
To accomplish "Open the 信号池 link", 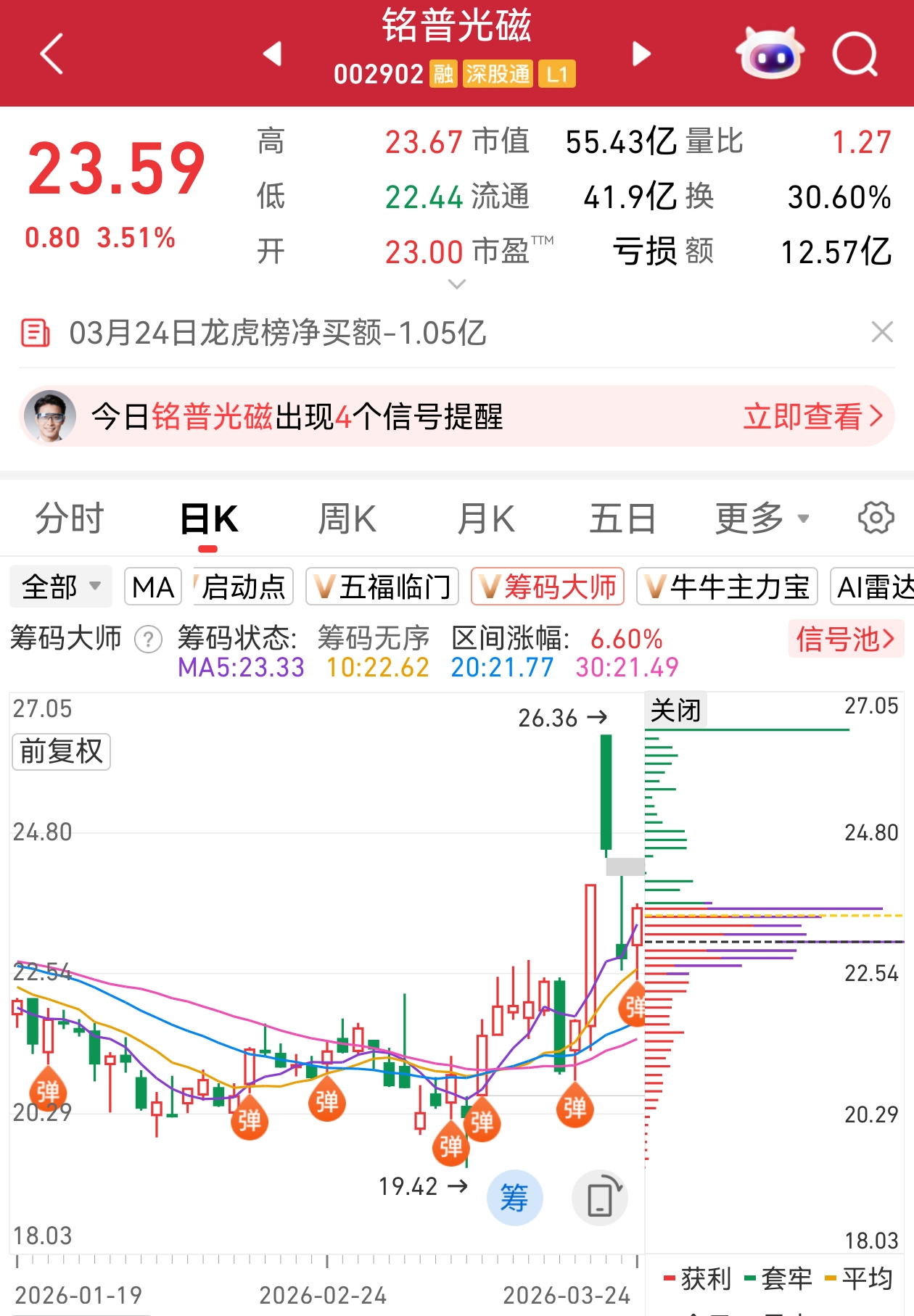I will (845, 639).
